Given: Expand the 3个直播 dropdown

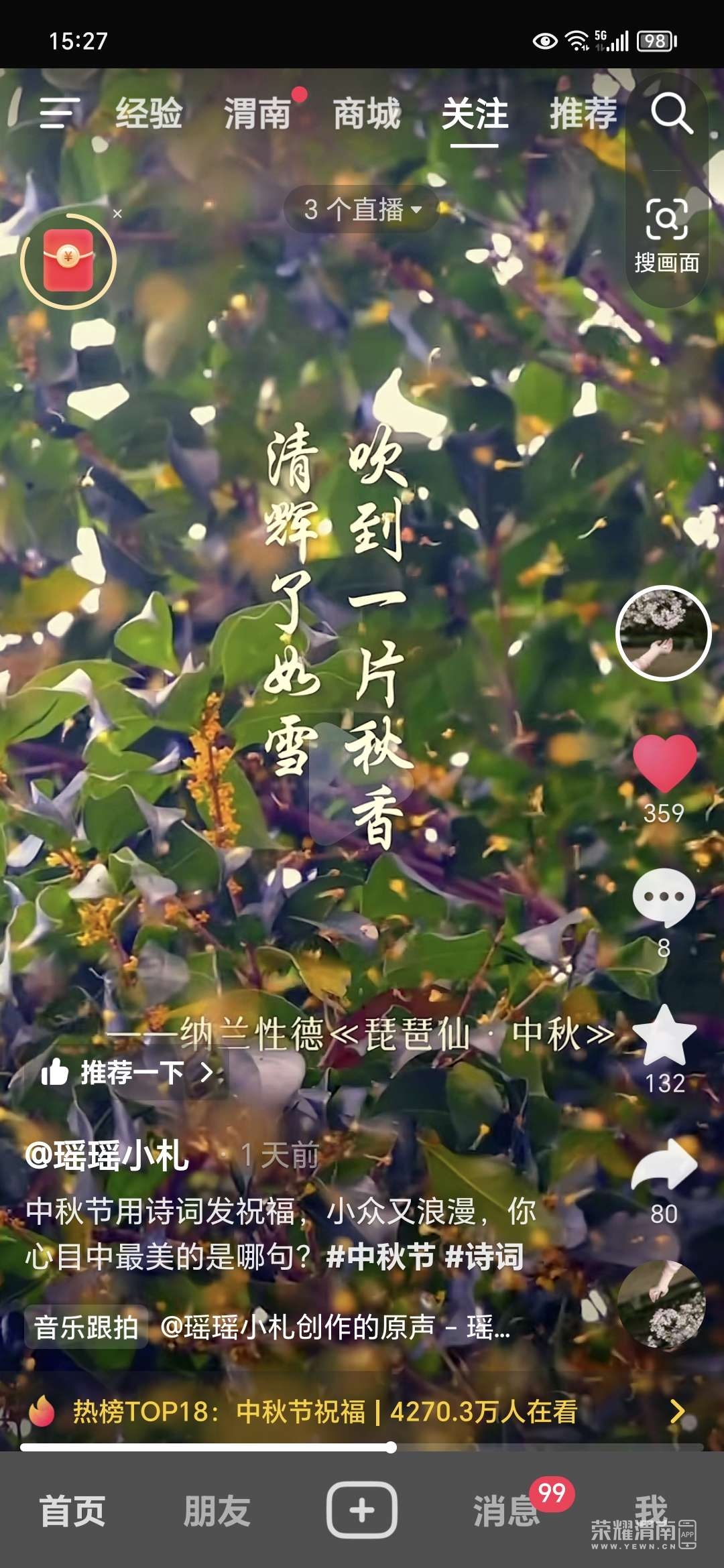Looking at the screenshot, I should (362, 210).
